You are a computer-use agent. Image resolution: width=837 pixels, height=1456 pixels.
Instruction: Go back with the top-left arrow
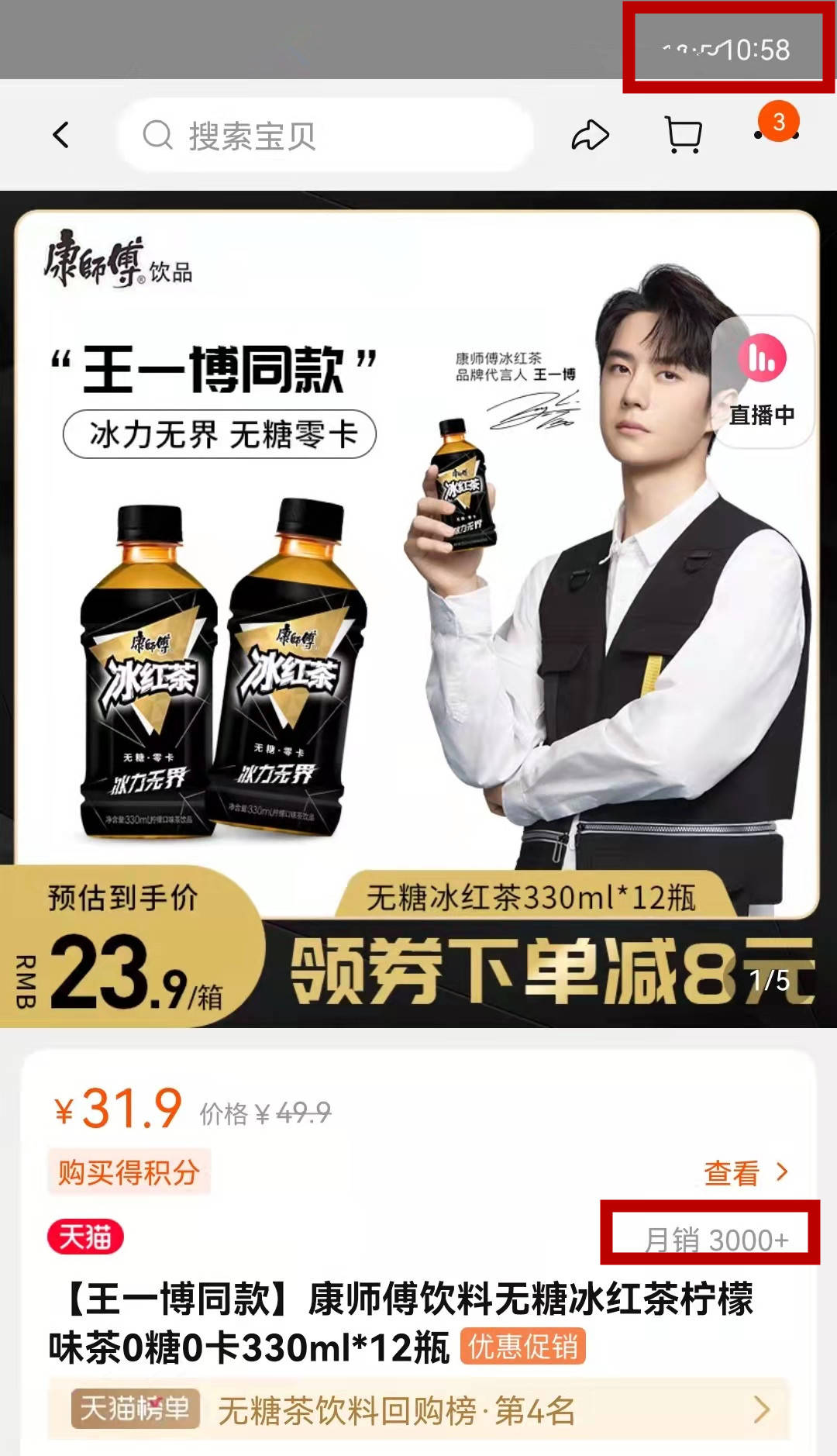click(x=61, y=135)
